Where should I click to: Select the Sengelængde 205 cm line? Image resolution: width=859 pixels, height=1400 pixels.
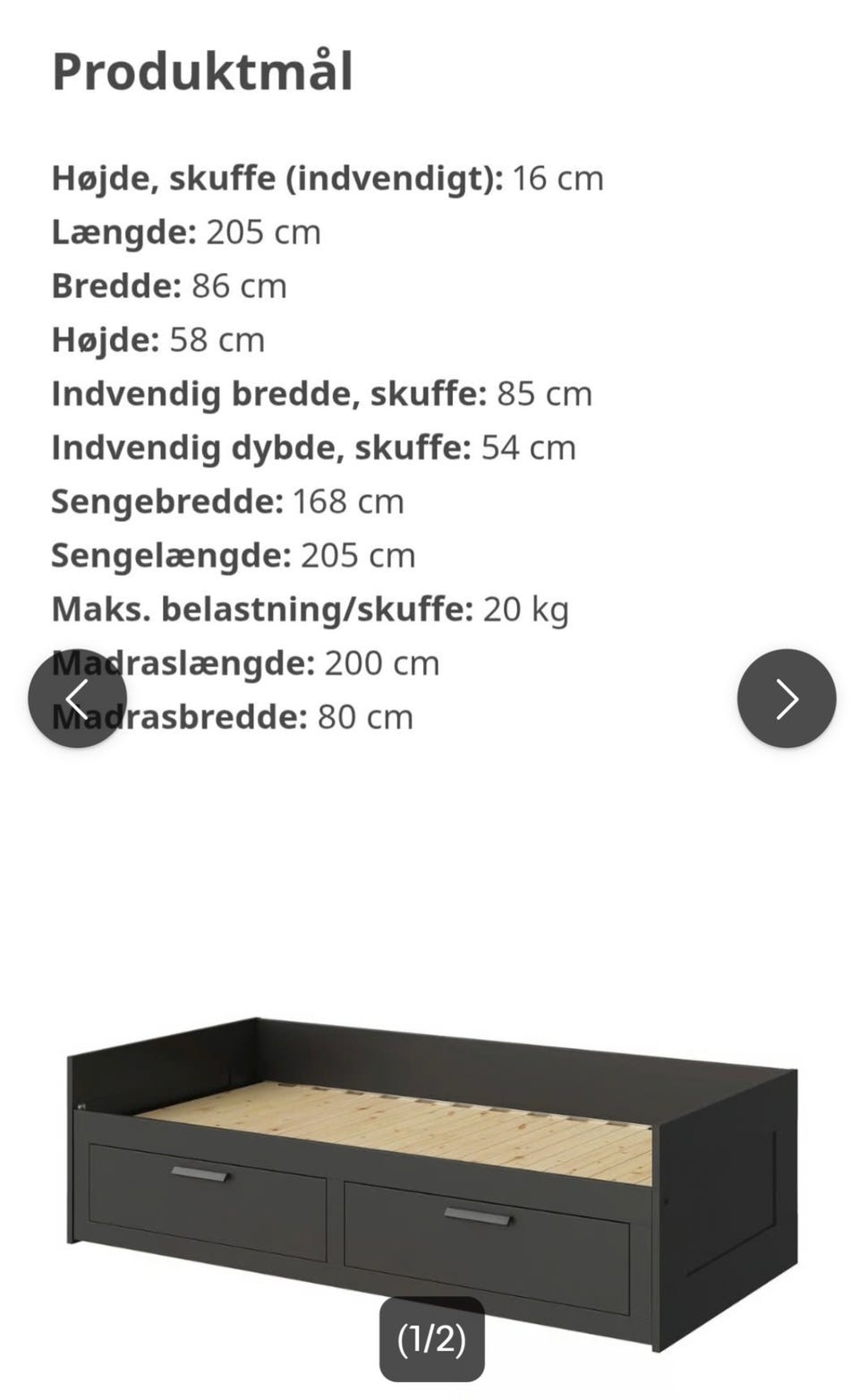pyautogui.click(x=233, y=556)
